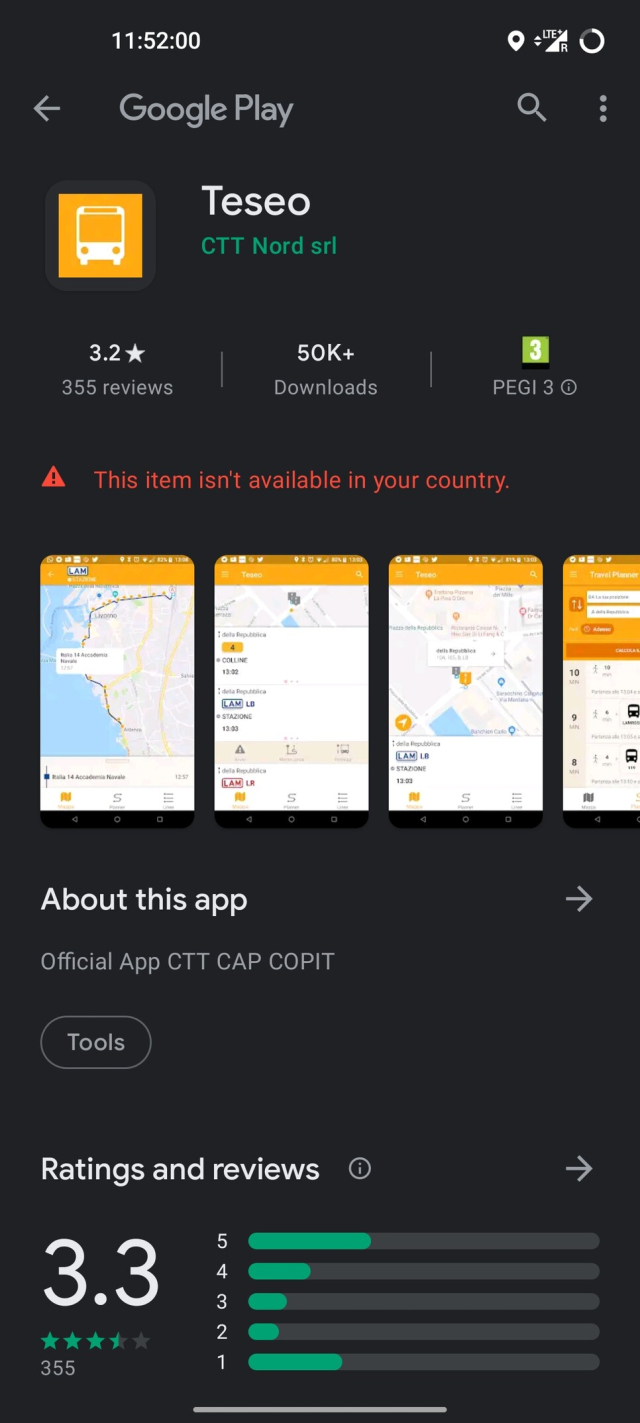Show info icon next to Ratings and reviews
The width and height of the screenshot is (640, 1423).
360,1168
